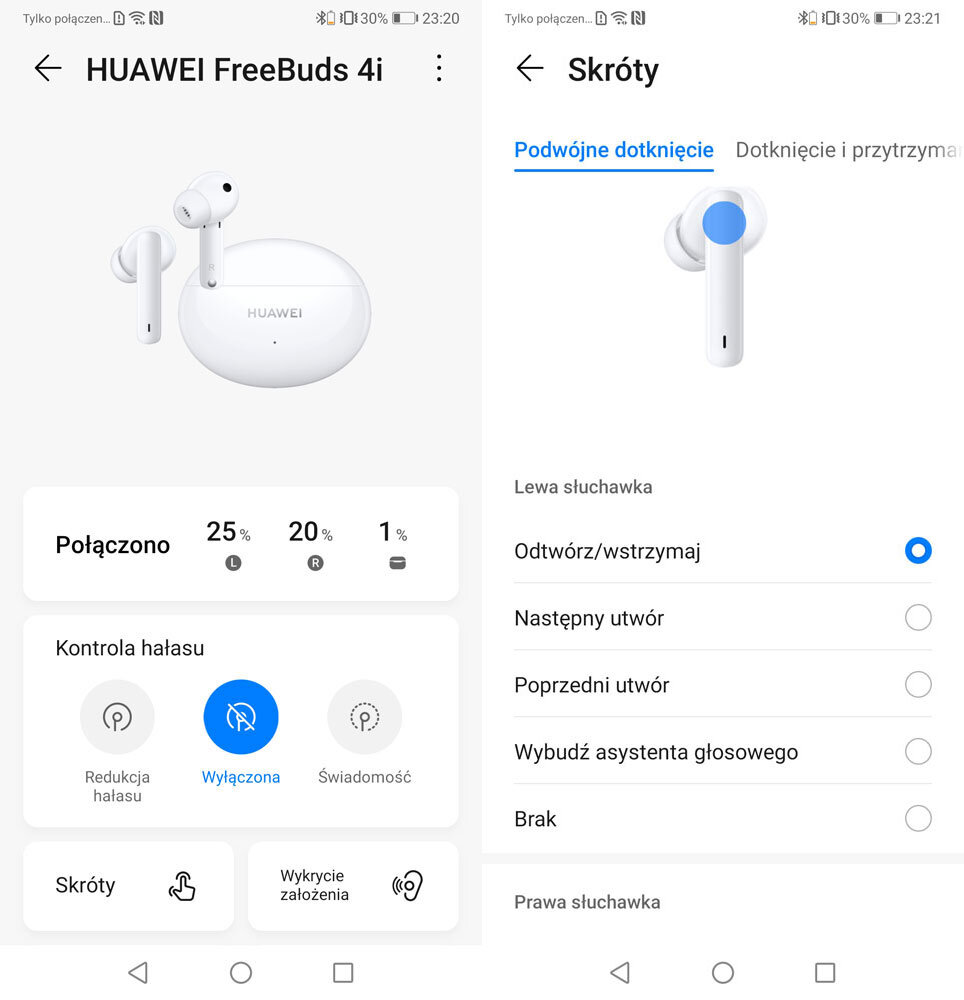This screenshot has height=1000, width=964.
Task: Go back from HUAWEI FreeBuds 4i screen
Action: coord(48,68)
